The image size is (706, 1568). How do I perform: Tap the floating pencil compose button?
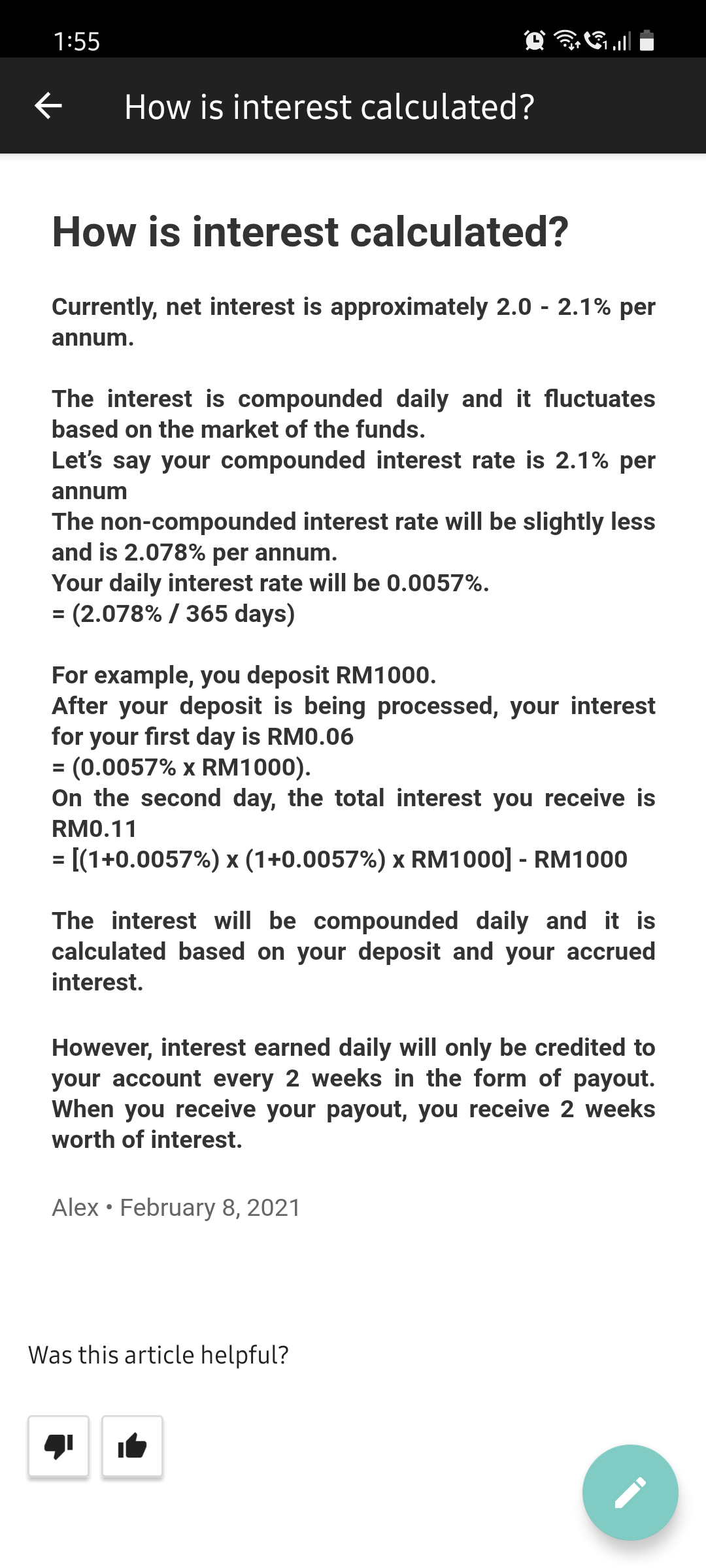(x=630, y=1492)
